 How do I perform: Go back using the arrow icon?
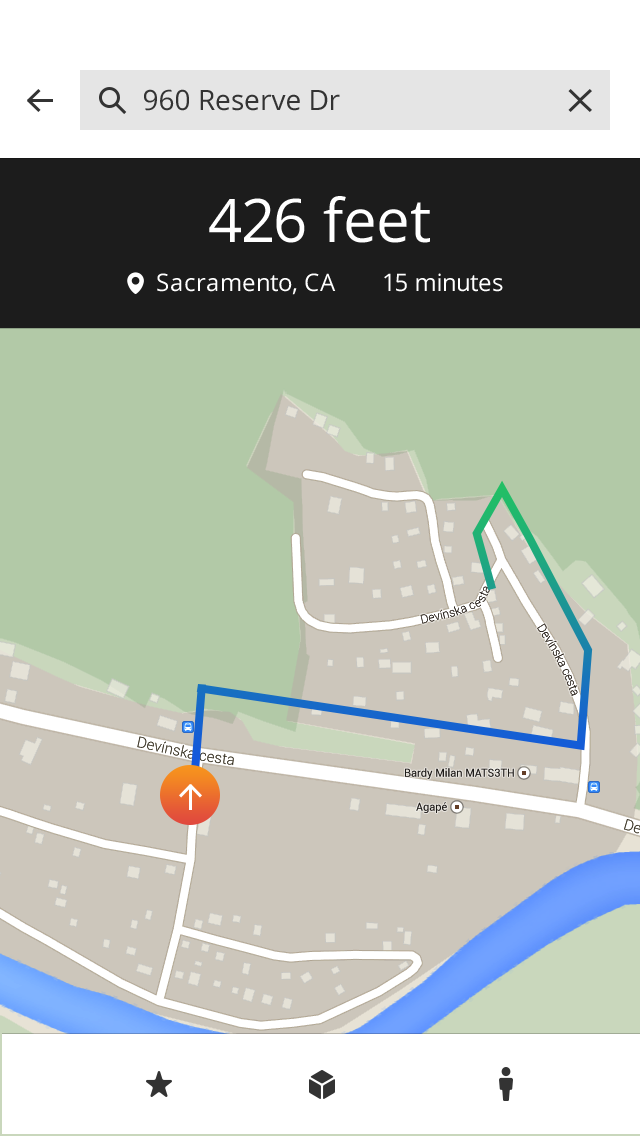(x=40, y=101)
